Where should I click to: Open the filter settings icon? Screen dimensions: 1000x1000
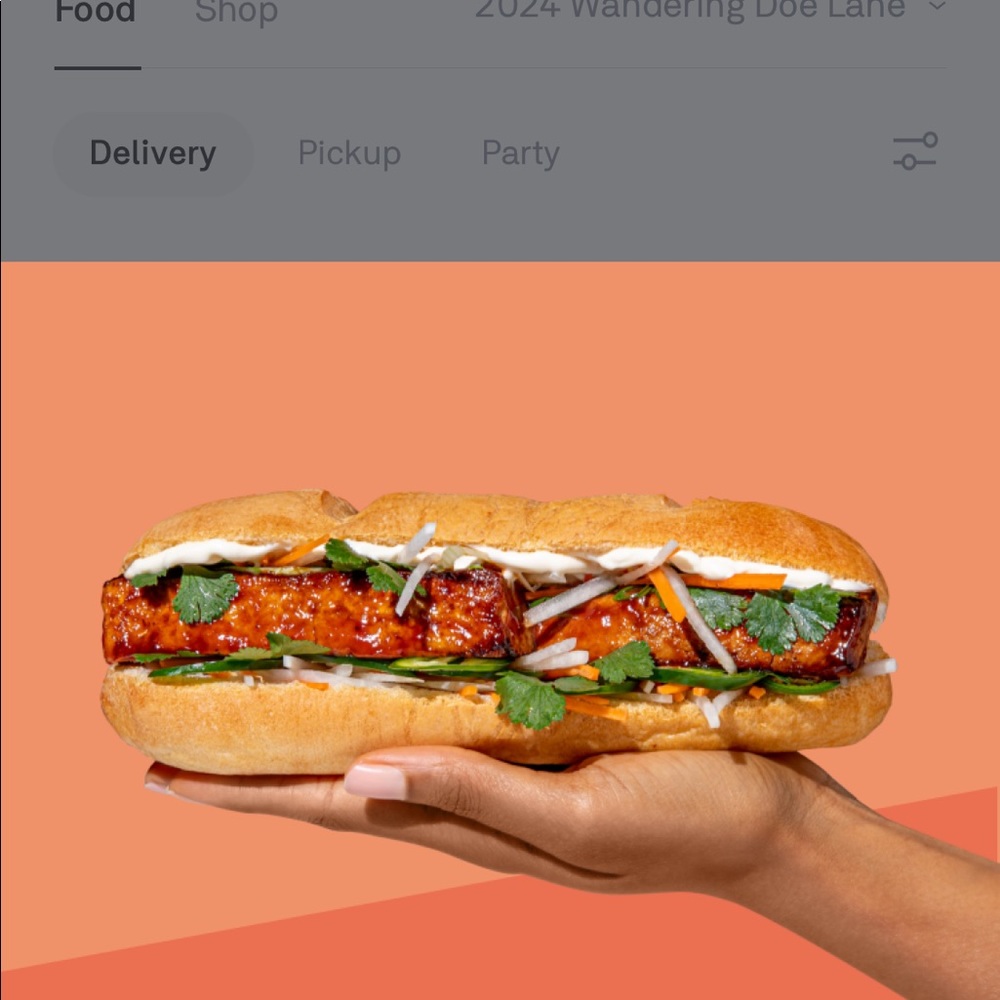915,151
